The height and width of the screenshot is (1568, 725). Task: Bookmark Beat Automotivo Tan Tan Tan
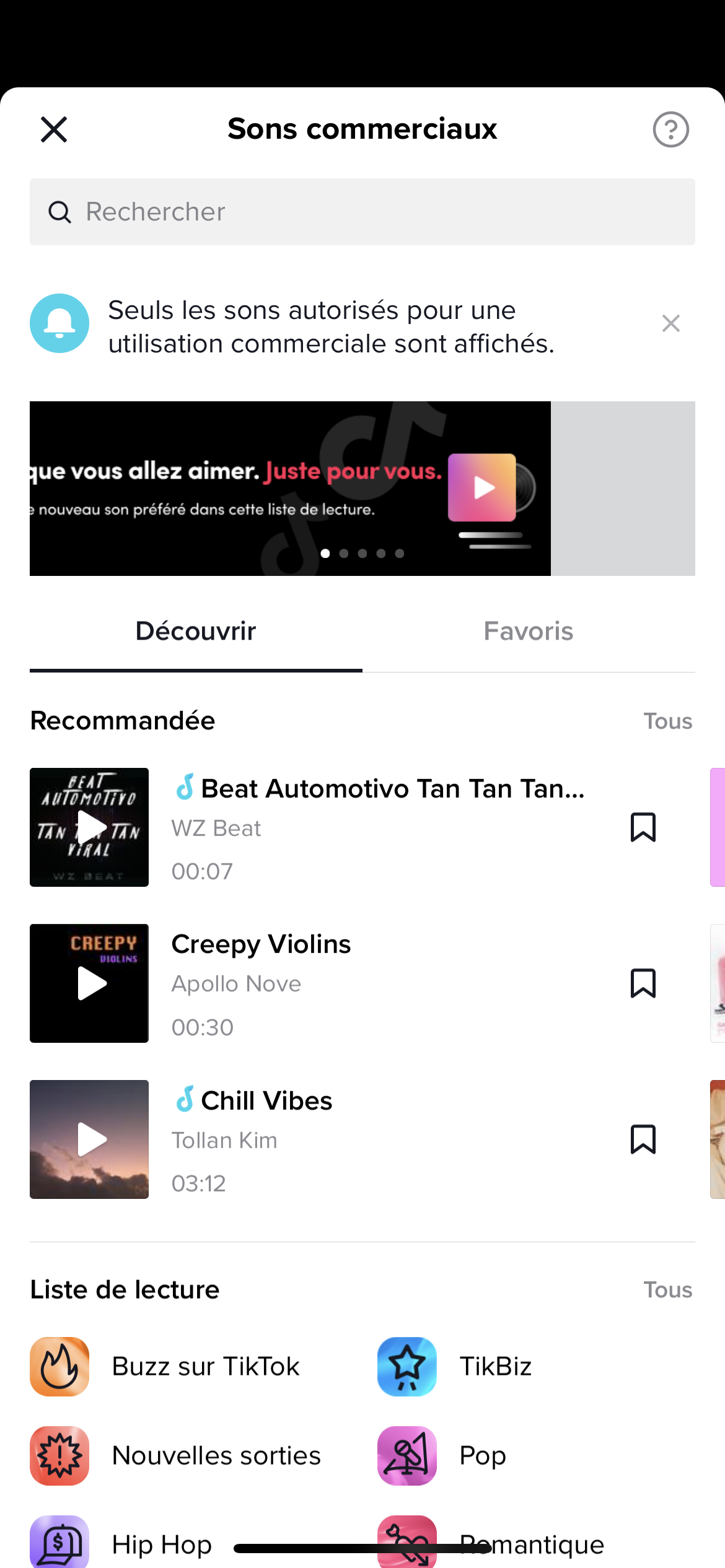pos(643,827)
